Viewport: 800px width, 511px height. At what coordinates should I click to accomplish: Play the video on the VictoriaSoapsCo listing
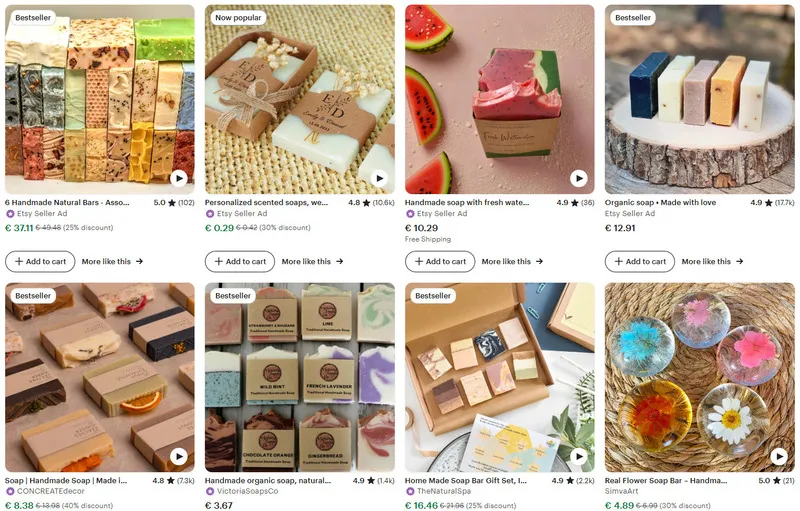pyautogui.click(x=378, y=456)
